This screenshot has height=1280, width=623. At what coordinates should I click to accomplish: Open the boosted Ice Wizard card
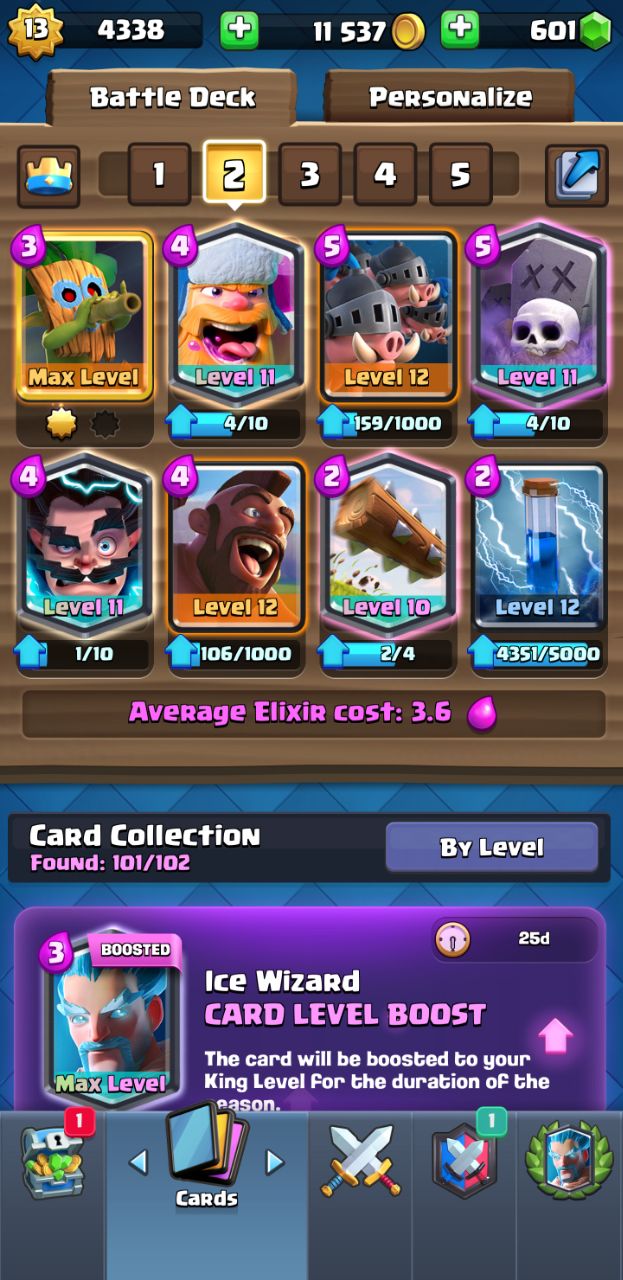110,1020
